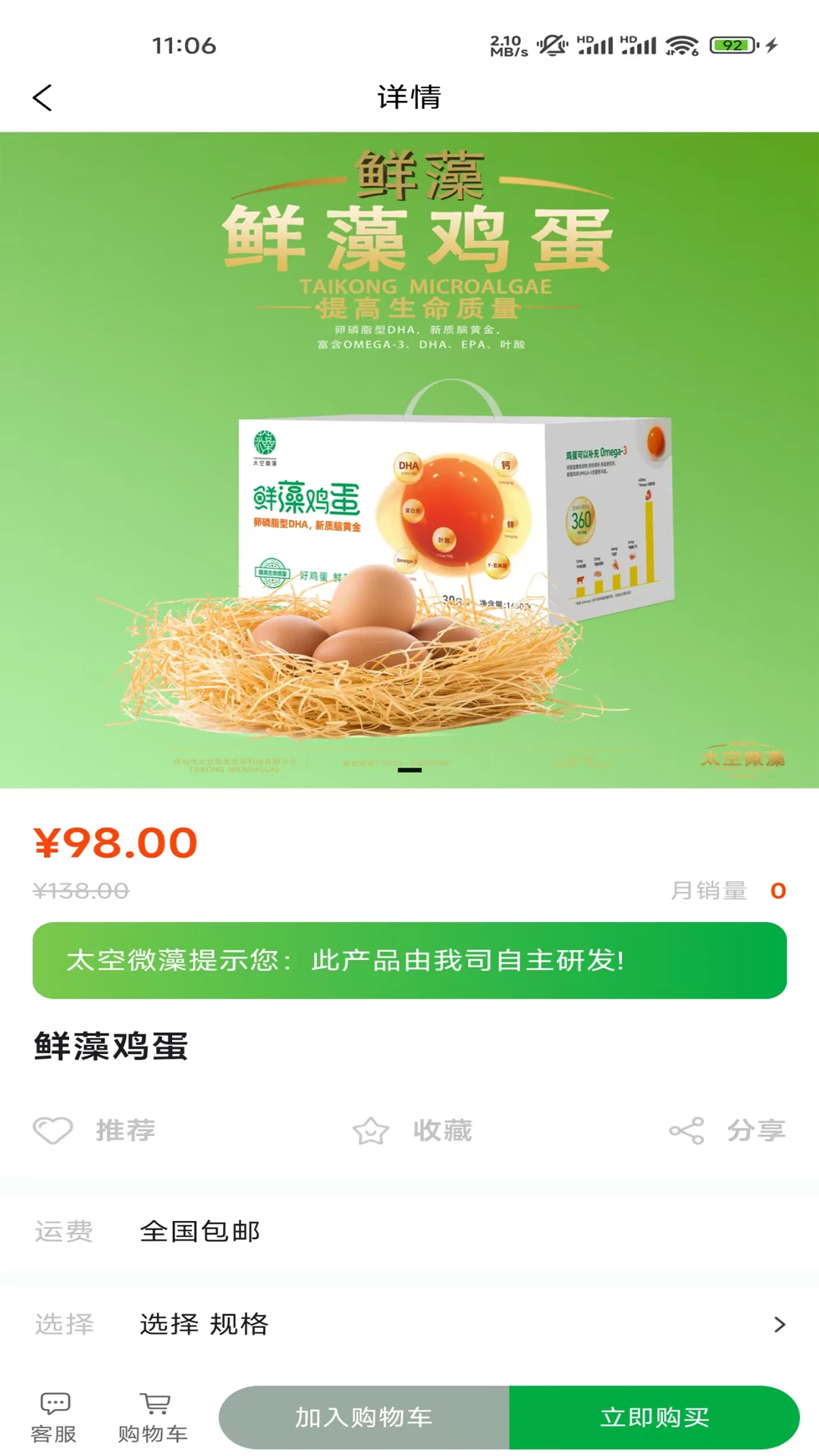Screen dimensions: 819x1456
Task: Tap 推荐 to recommend this product
Action: [x=94, y=1130]
